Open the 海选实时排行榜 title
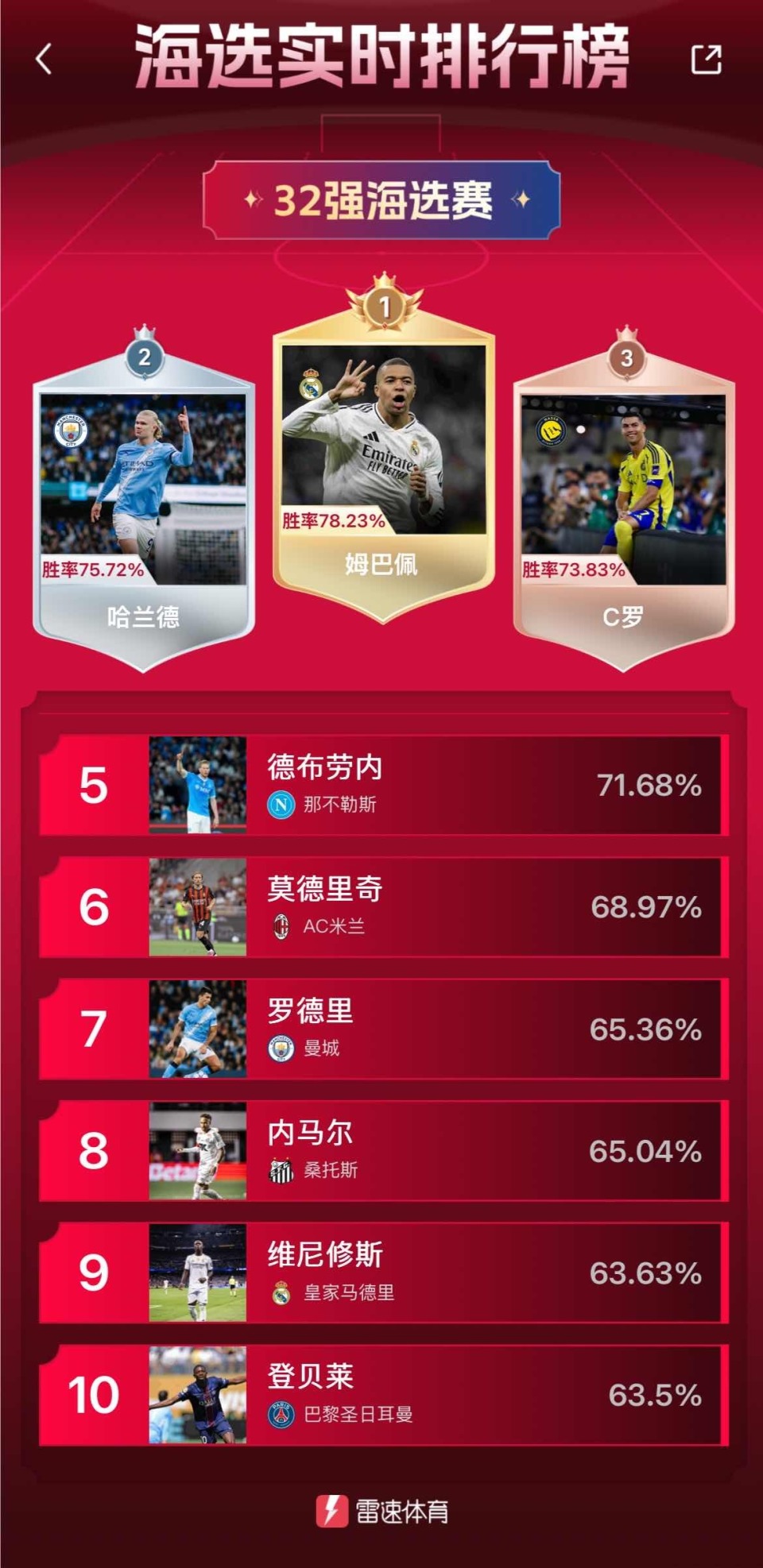 (381, 54)
